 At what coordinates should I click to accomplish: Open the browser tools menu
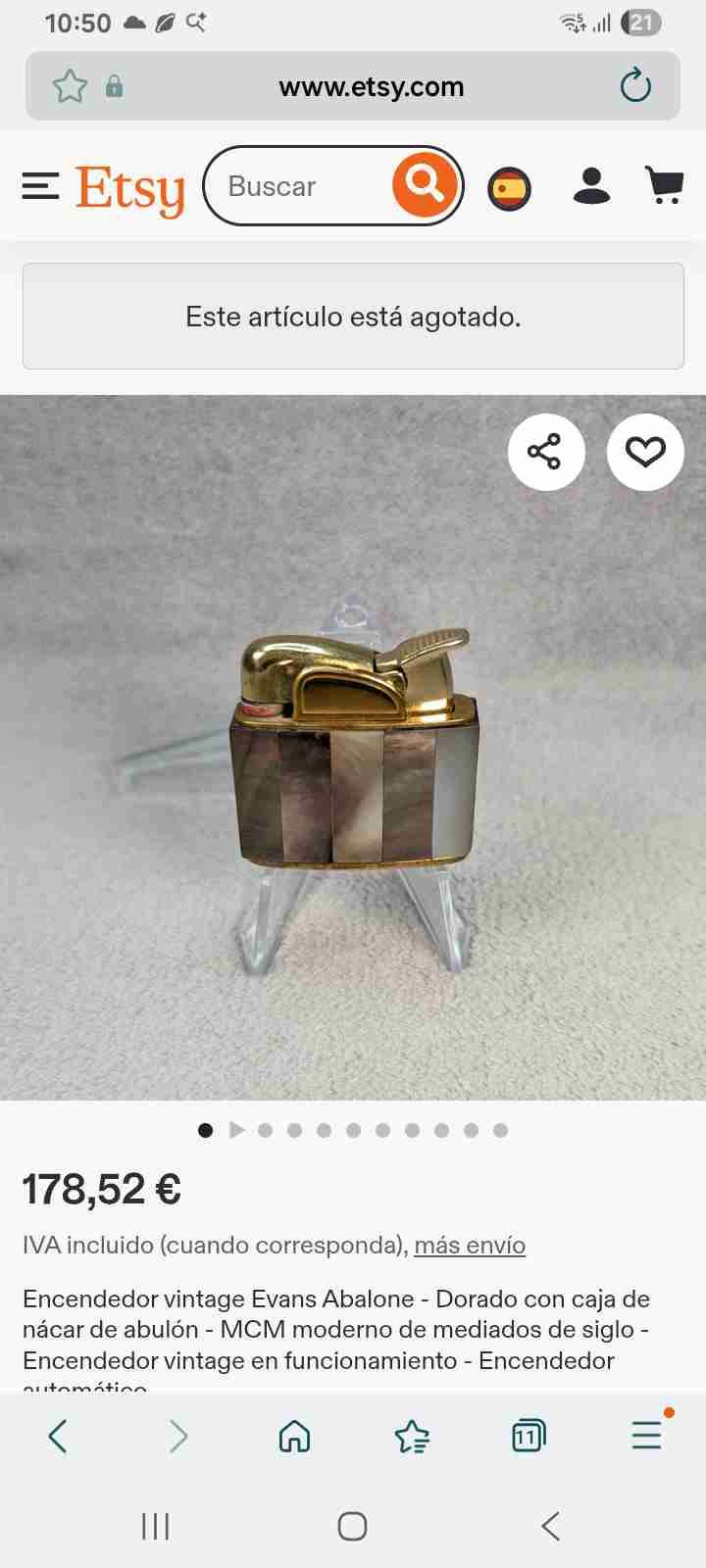(x=646, y=1436)
